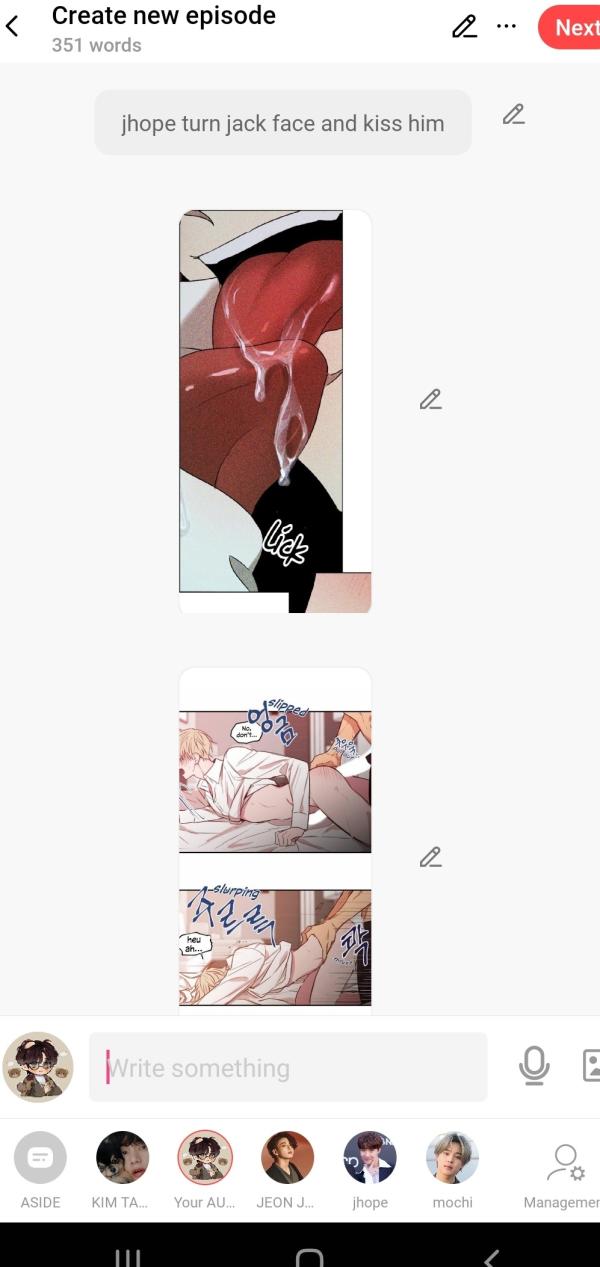Tap the Next button
This screenshot has height=1267, width=600.
pos(573,27)
